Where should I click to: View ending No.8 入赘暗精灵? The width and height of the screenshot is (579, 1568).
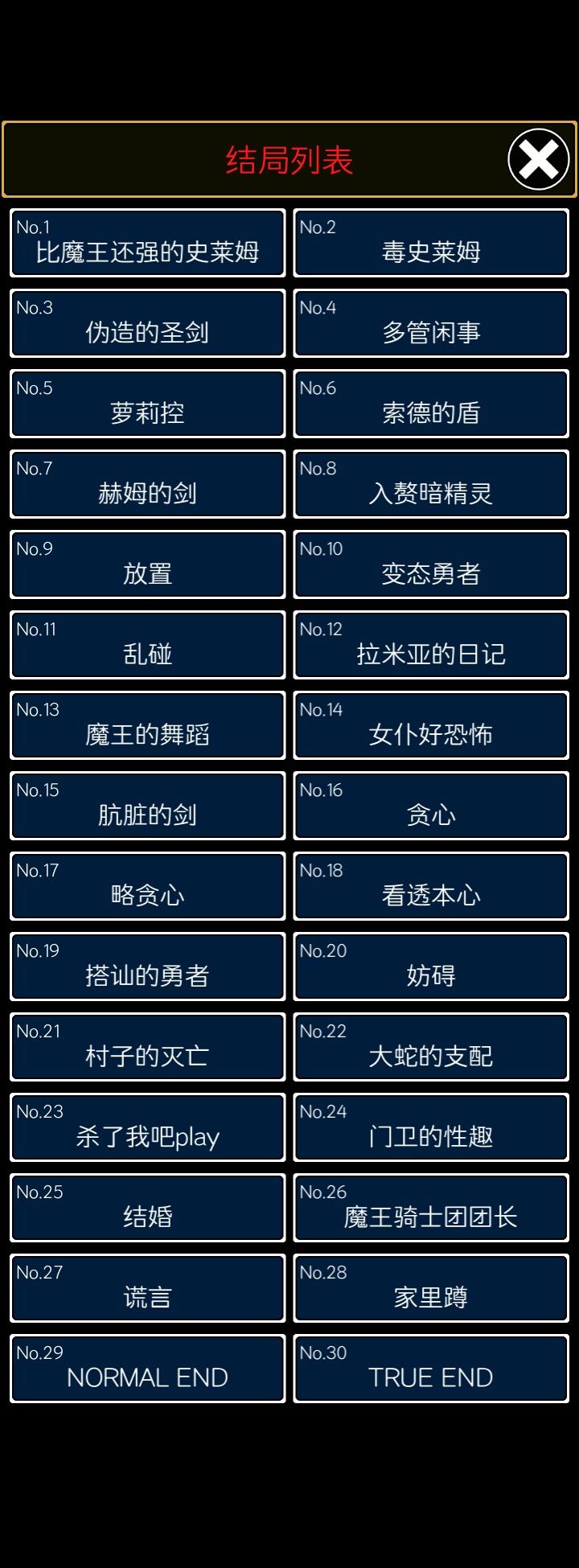pyautogui.click(x=431, y=484)
